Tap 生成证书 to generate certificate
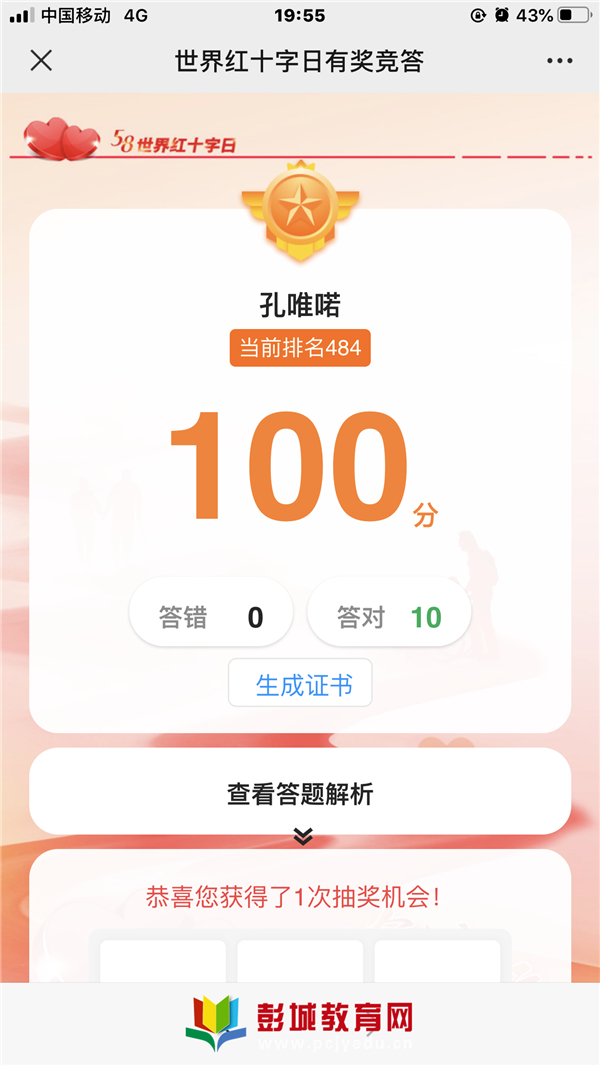 (x=300, y=685)
